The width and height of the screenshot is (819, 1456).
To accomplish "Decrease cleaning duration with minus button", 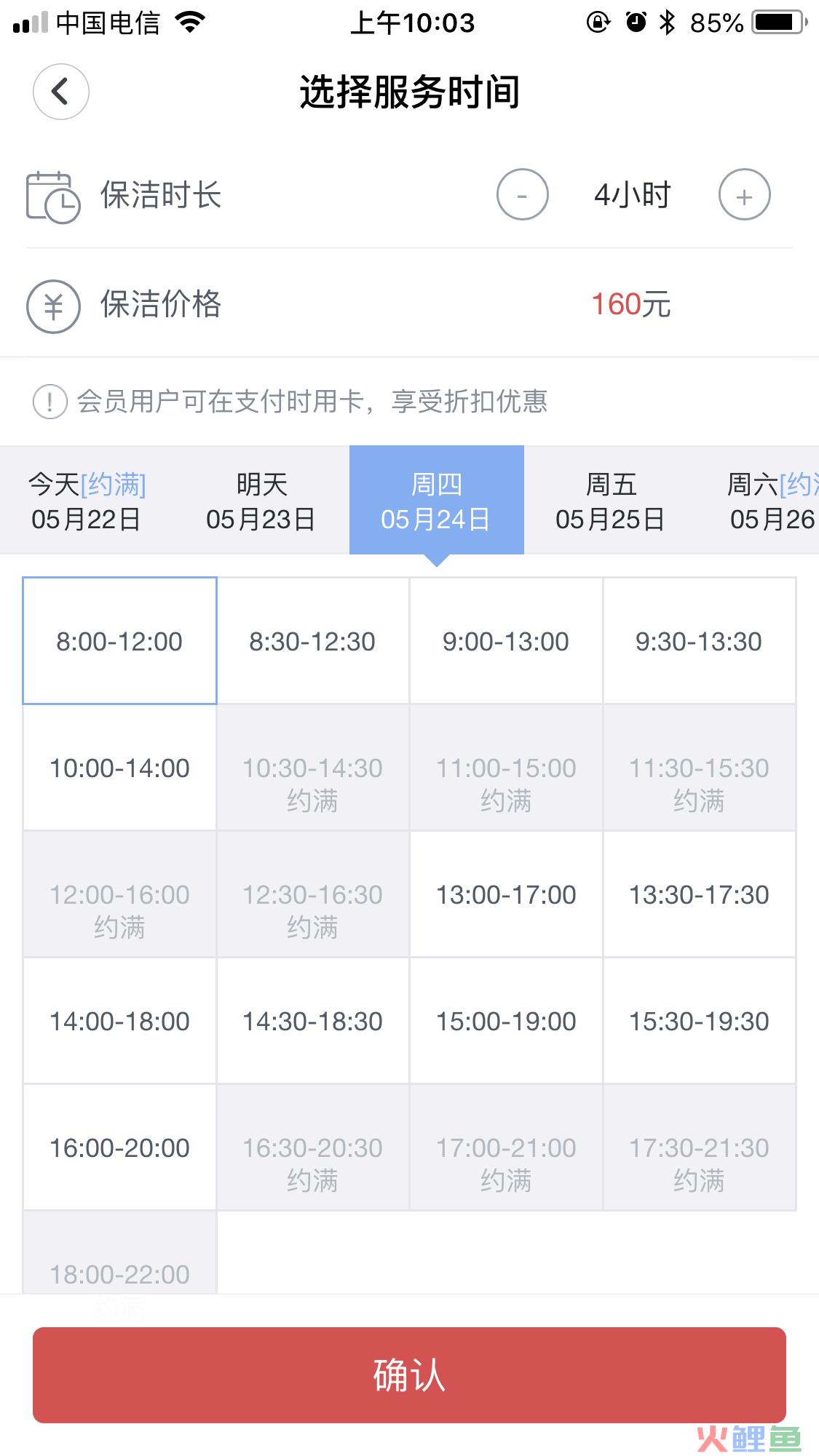I will click(x=522, y=194).
